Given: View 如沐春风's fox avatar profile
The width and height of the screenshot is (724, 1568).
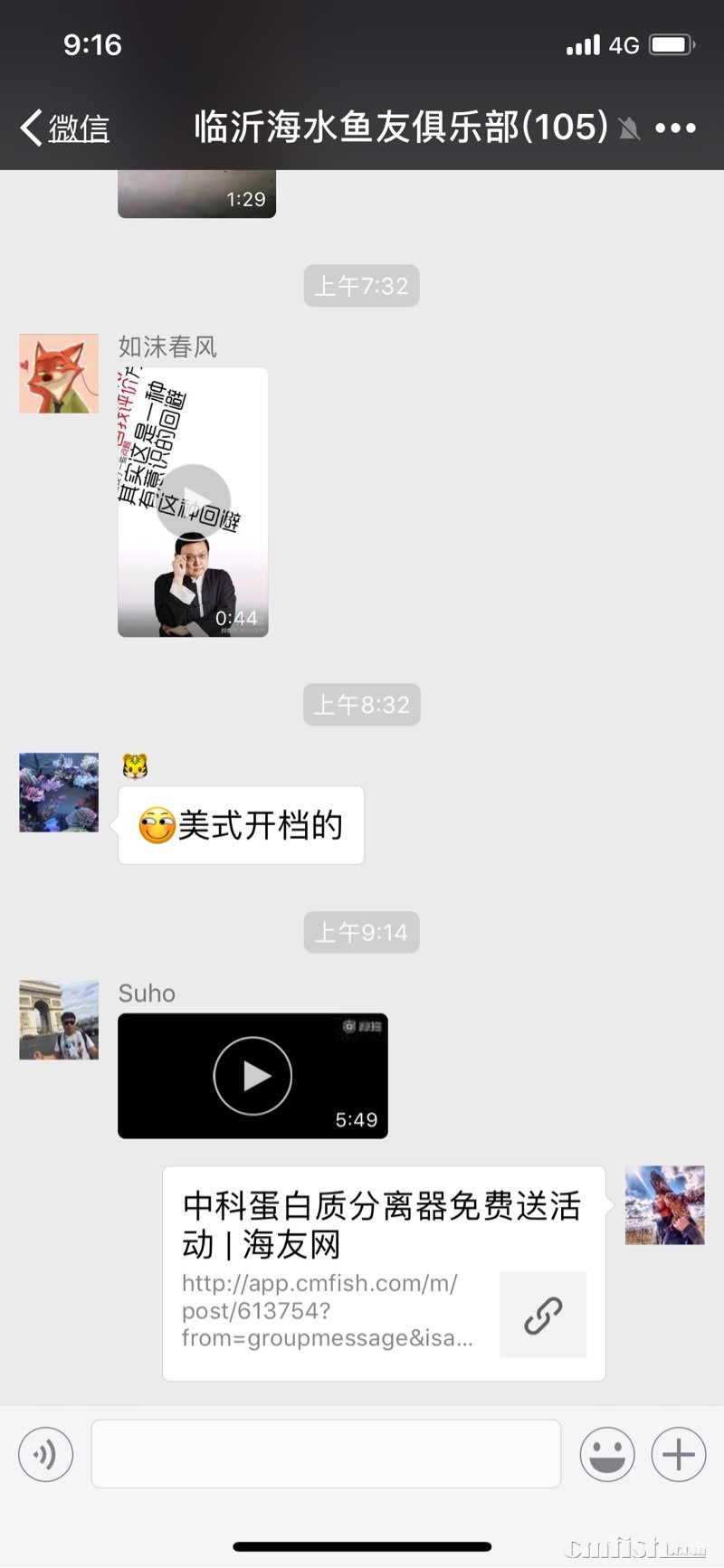Looking at the screenshot, I should [59, 374].
